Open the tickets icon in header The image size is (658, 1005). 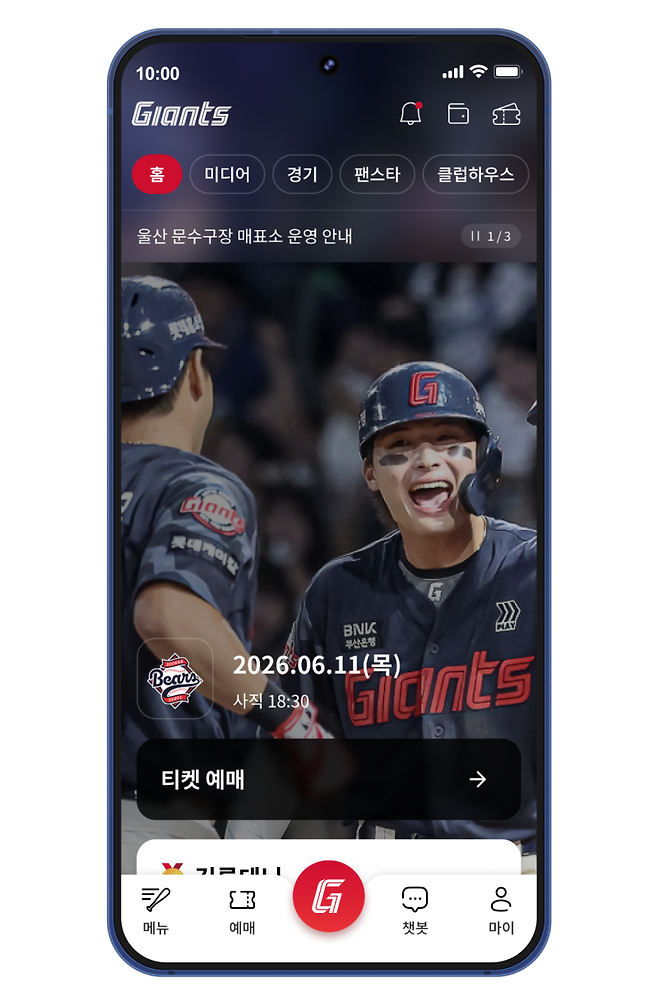click(506, 115)
